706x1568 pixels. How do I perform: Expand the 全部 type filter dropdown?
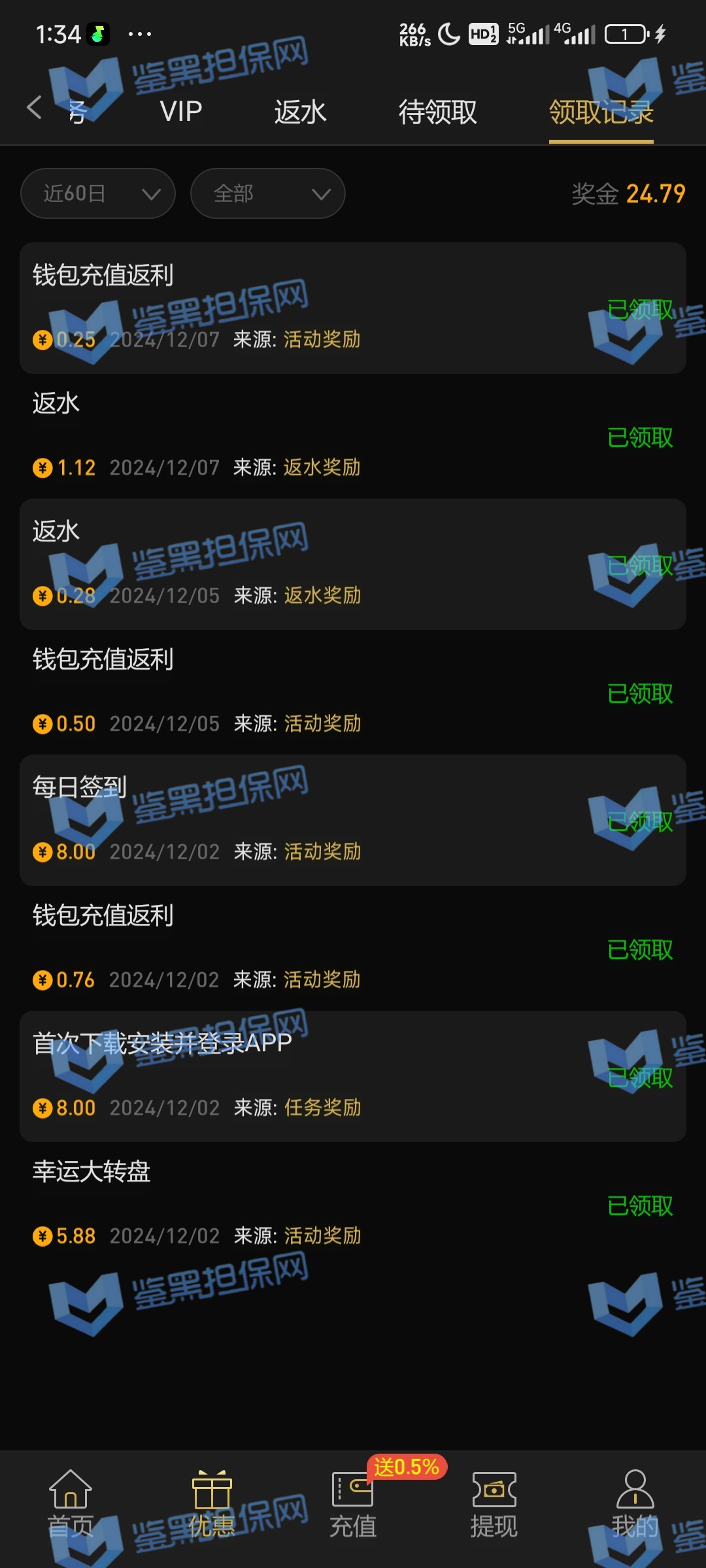pyautogui.click(x=268, y=193)
